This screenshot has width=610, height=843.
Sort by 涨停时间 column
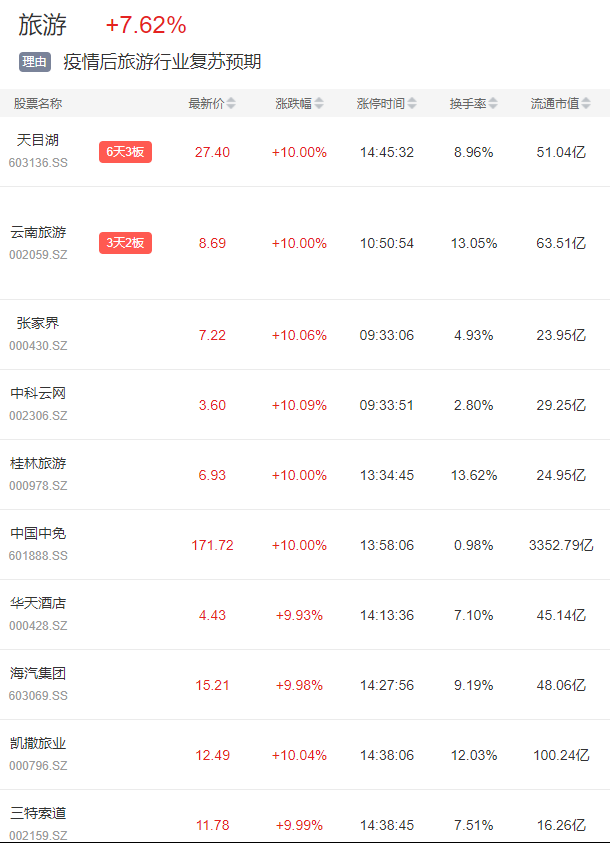pos(386,104)
